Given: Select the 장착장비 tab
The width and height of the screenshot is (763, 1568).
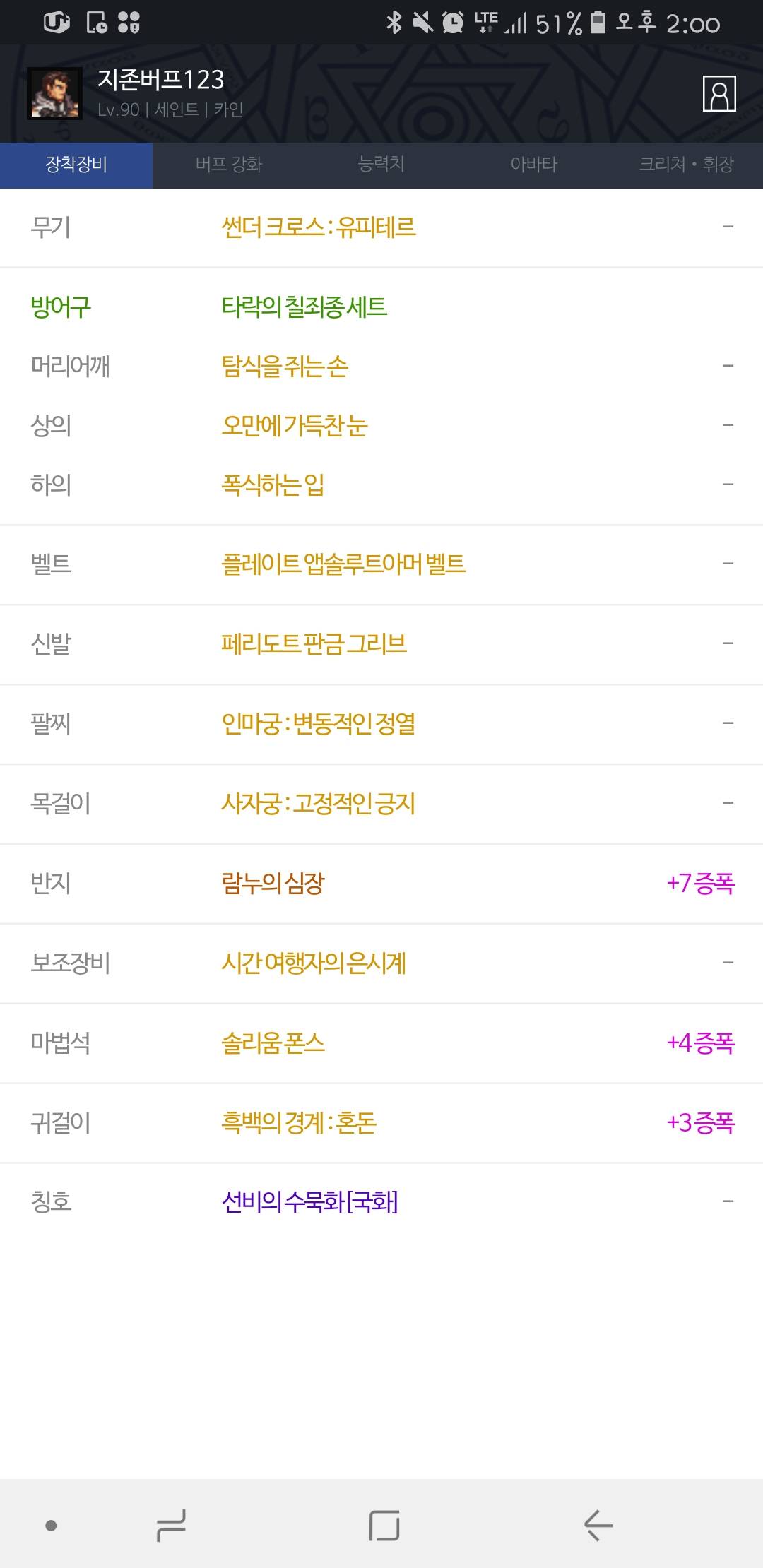Looking at the screenshot, I should click(76, 165).
